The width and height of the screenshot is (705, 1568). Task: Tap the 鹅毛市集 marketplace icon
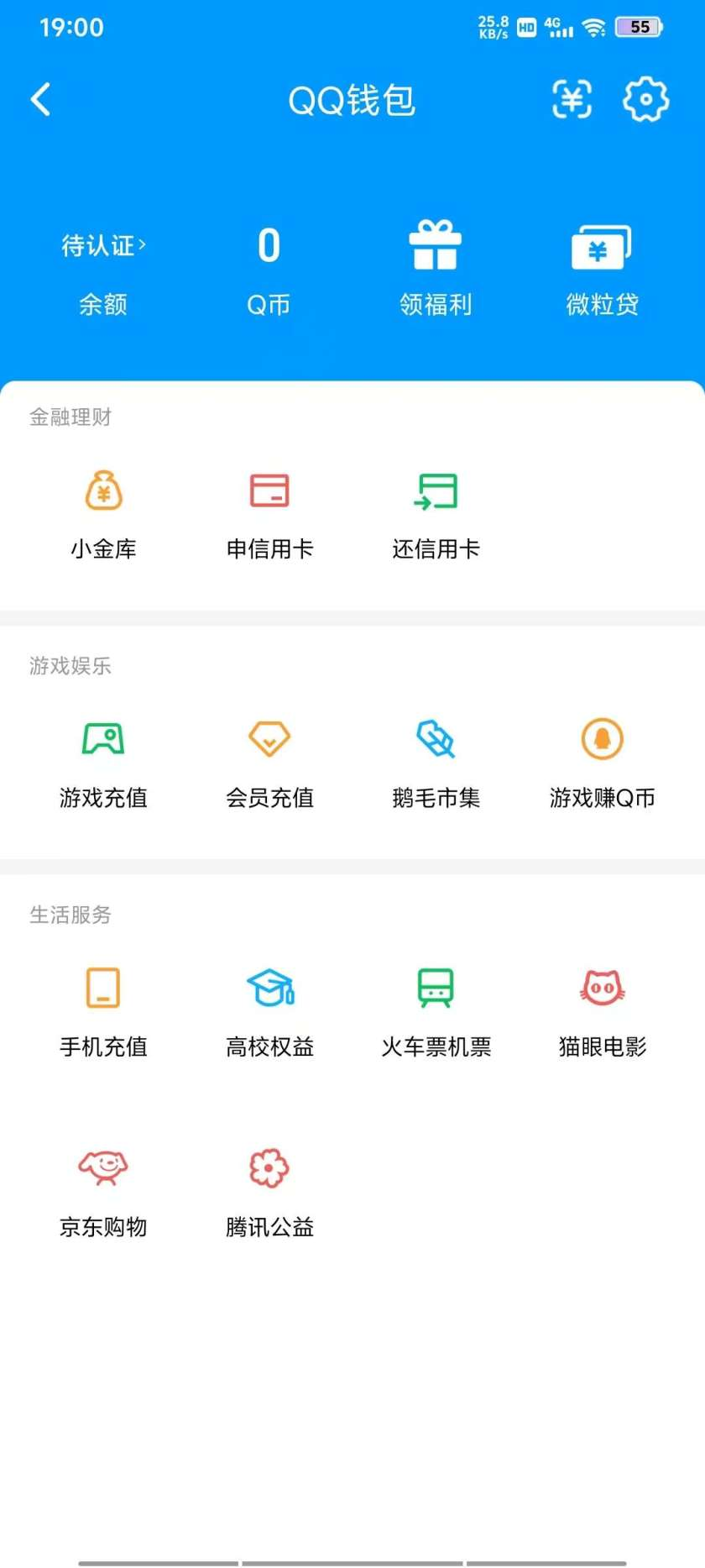[436, 760]
